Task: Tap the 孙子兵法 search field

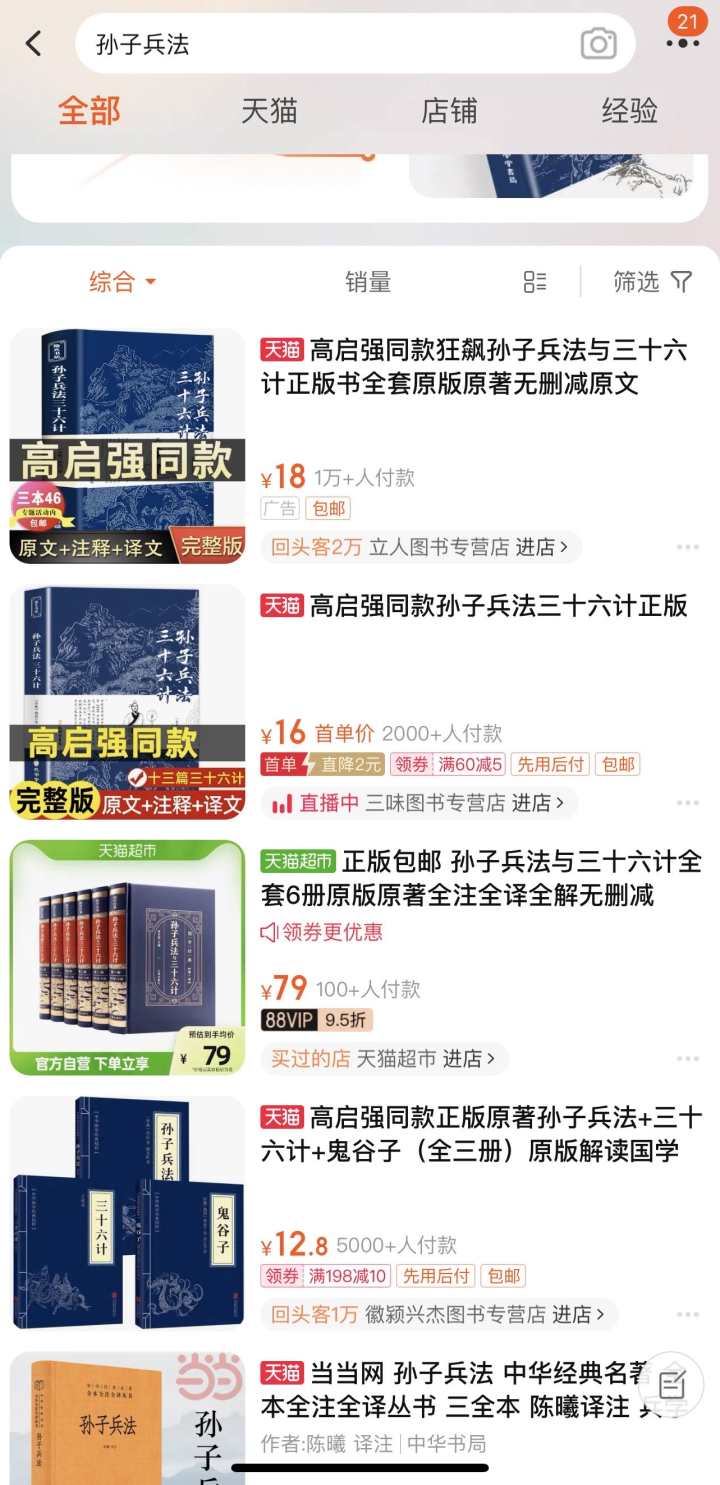Action: pos(330,44)
